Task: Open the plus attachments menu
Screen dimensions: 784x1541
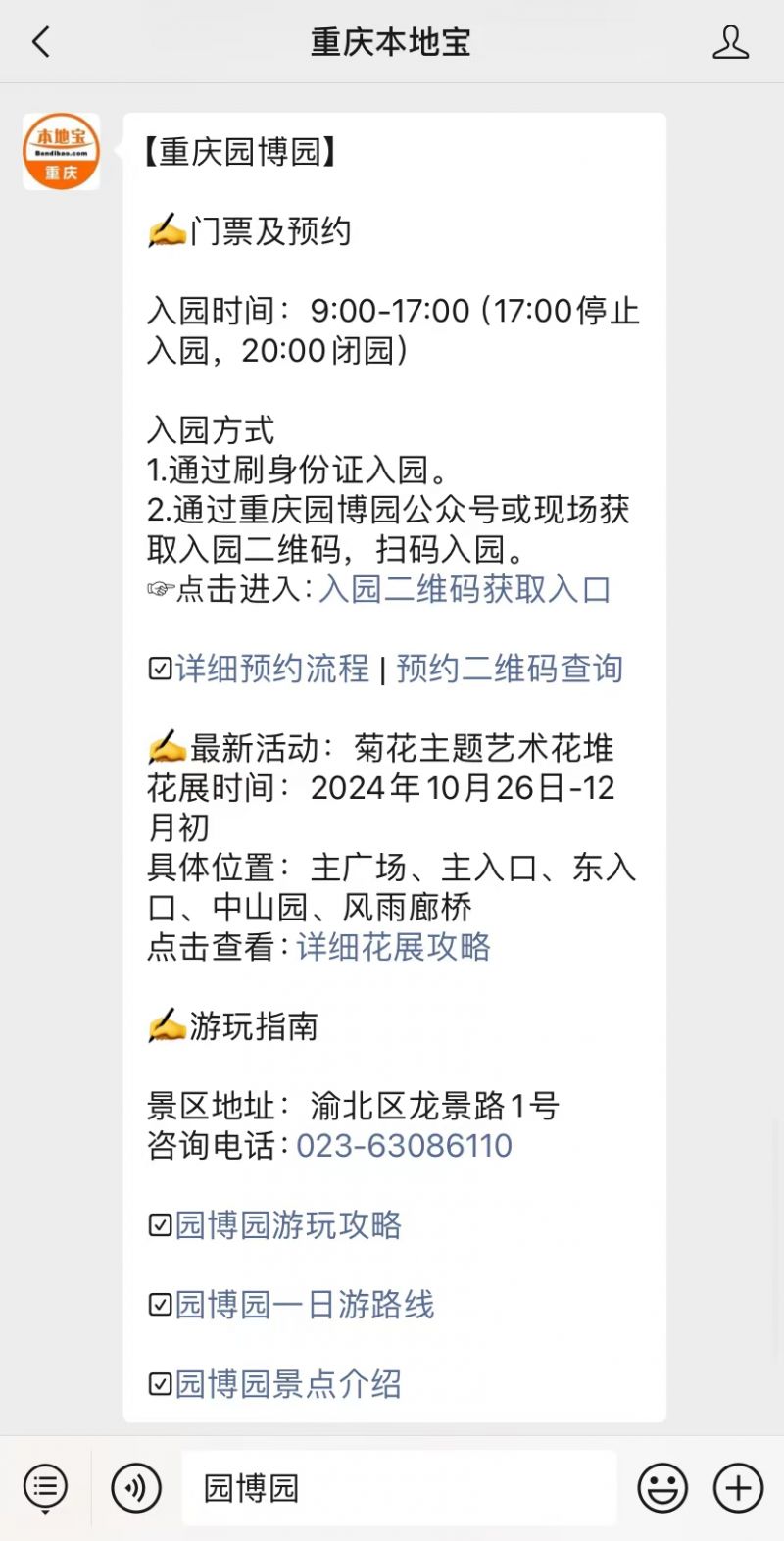Action: pyautogui.click(x=738, y=1488)
